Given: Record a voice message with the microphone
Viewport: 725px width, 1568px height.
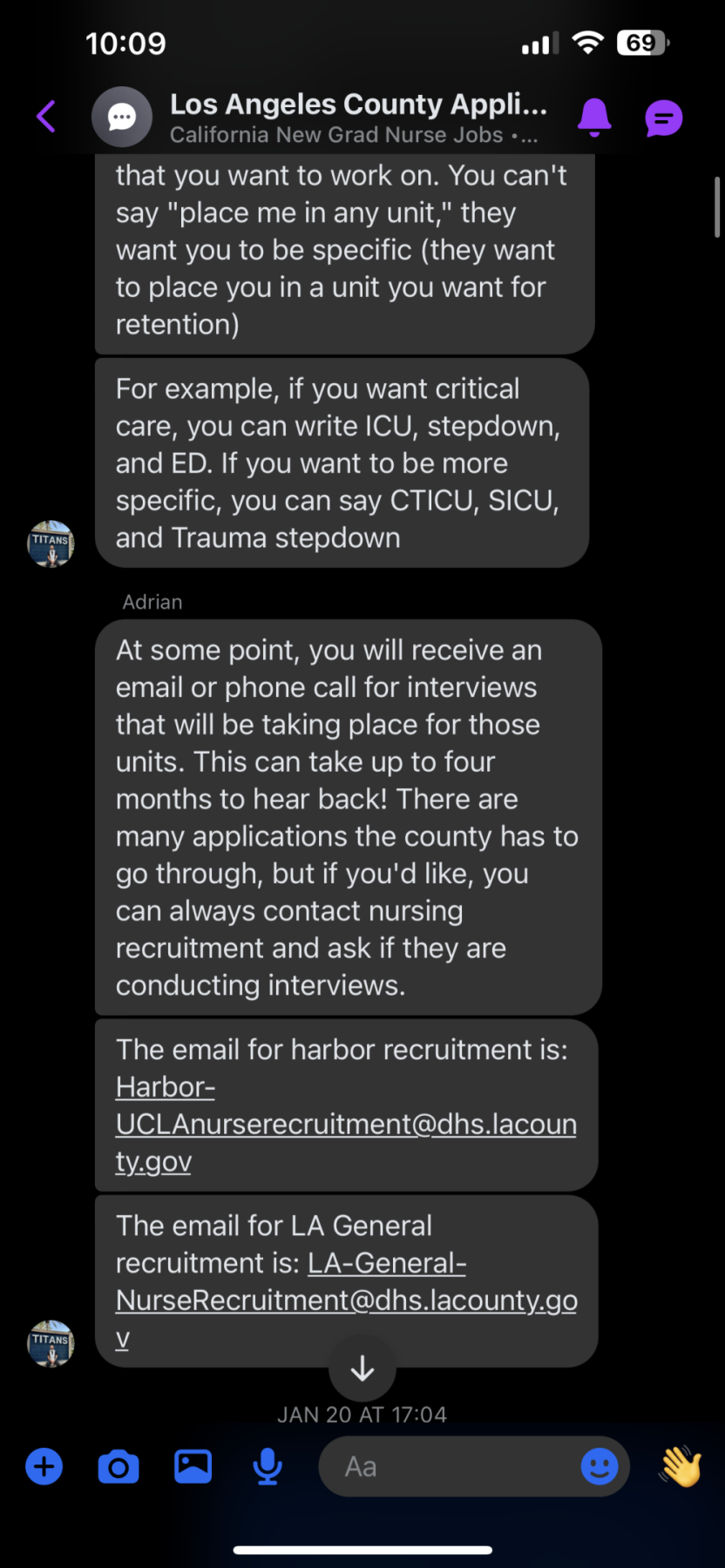Looking at the screenshot, I should pyautogui.click(x=268, y=1466).
